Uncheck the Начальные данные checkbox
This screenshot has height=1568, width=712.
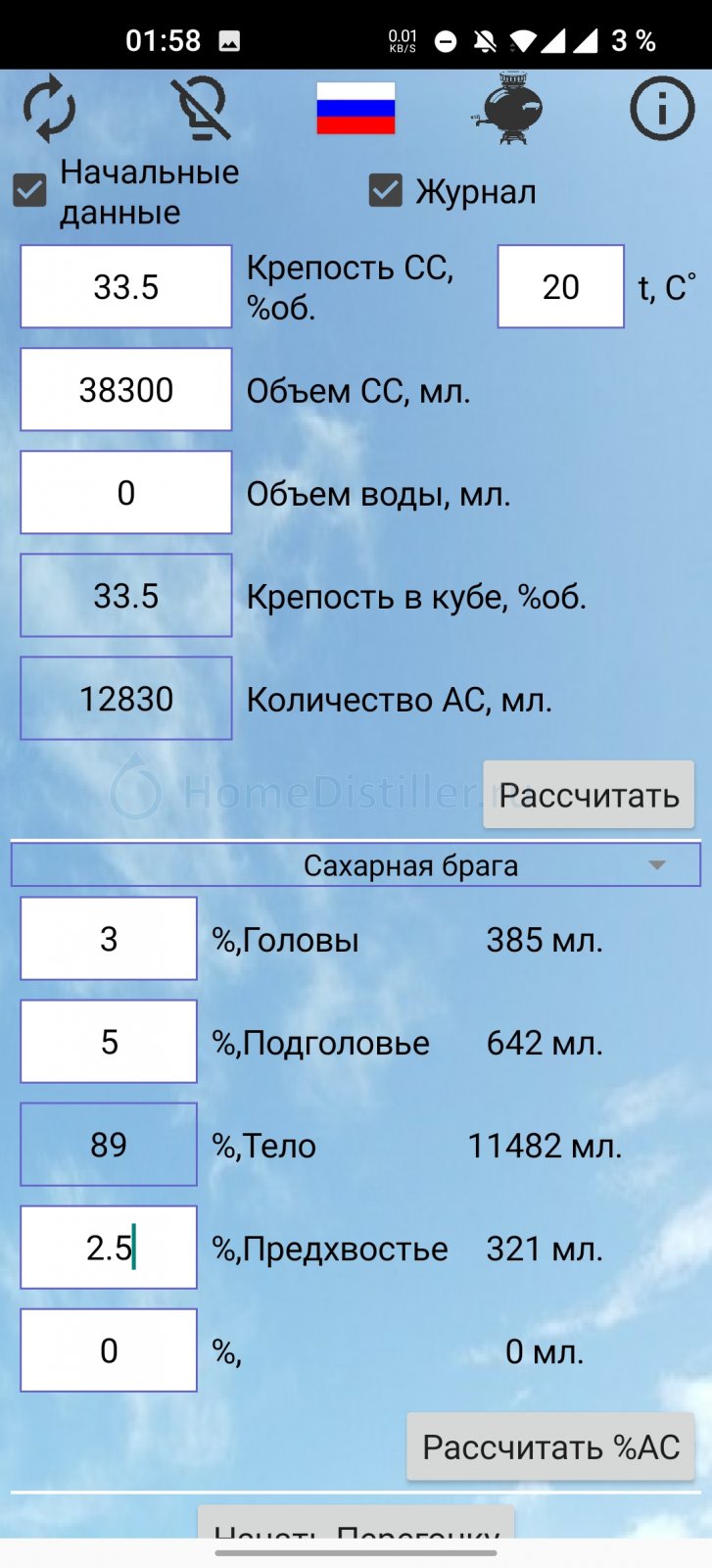click(29, 190)
